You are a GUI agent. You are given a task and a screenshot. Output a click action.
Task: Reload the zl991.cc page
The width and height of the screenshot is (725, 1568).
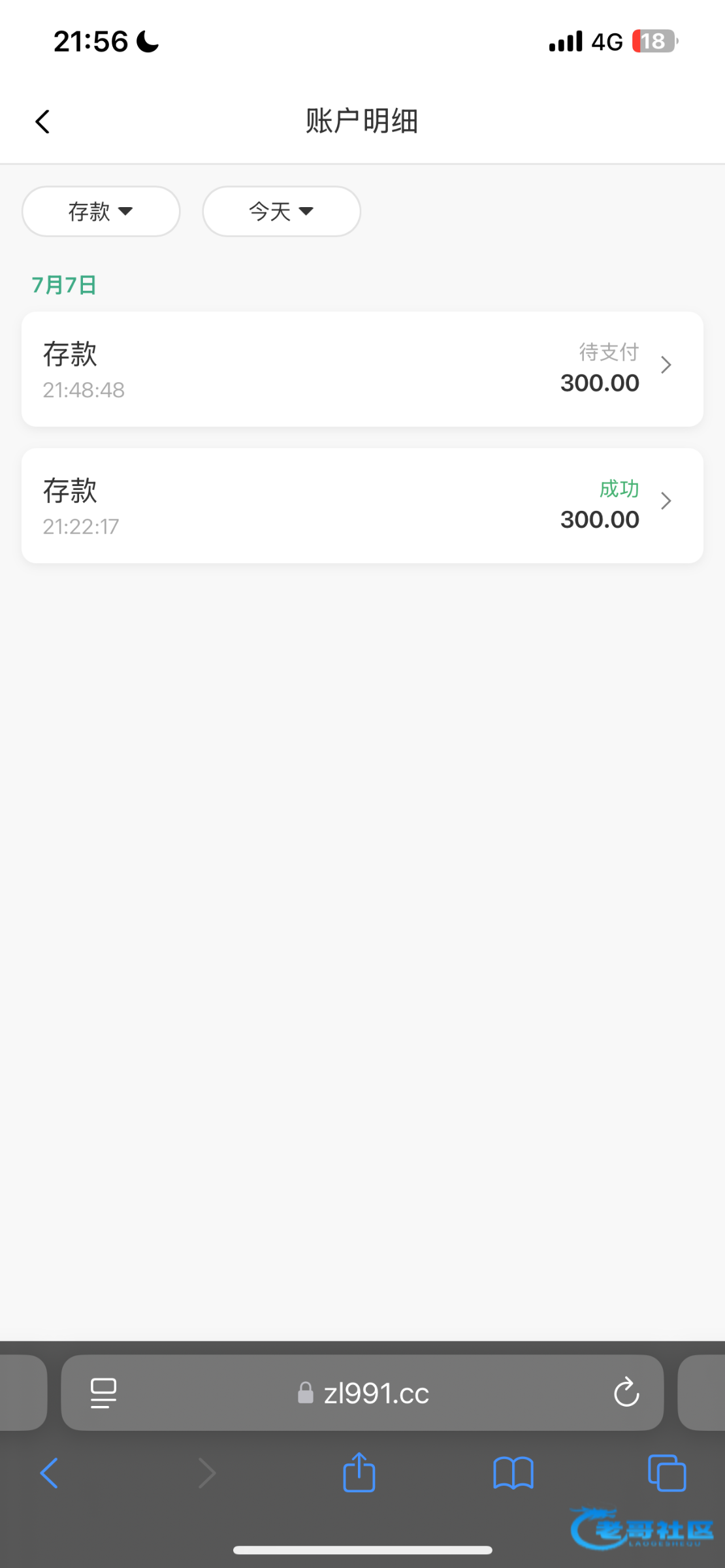point(626,1392)
